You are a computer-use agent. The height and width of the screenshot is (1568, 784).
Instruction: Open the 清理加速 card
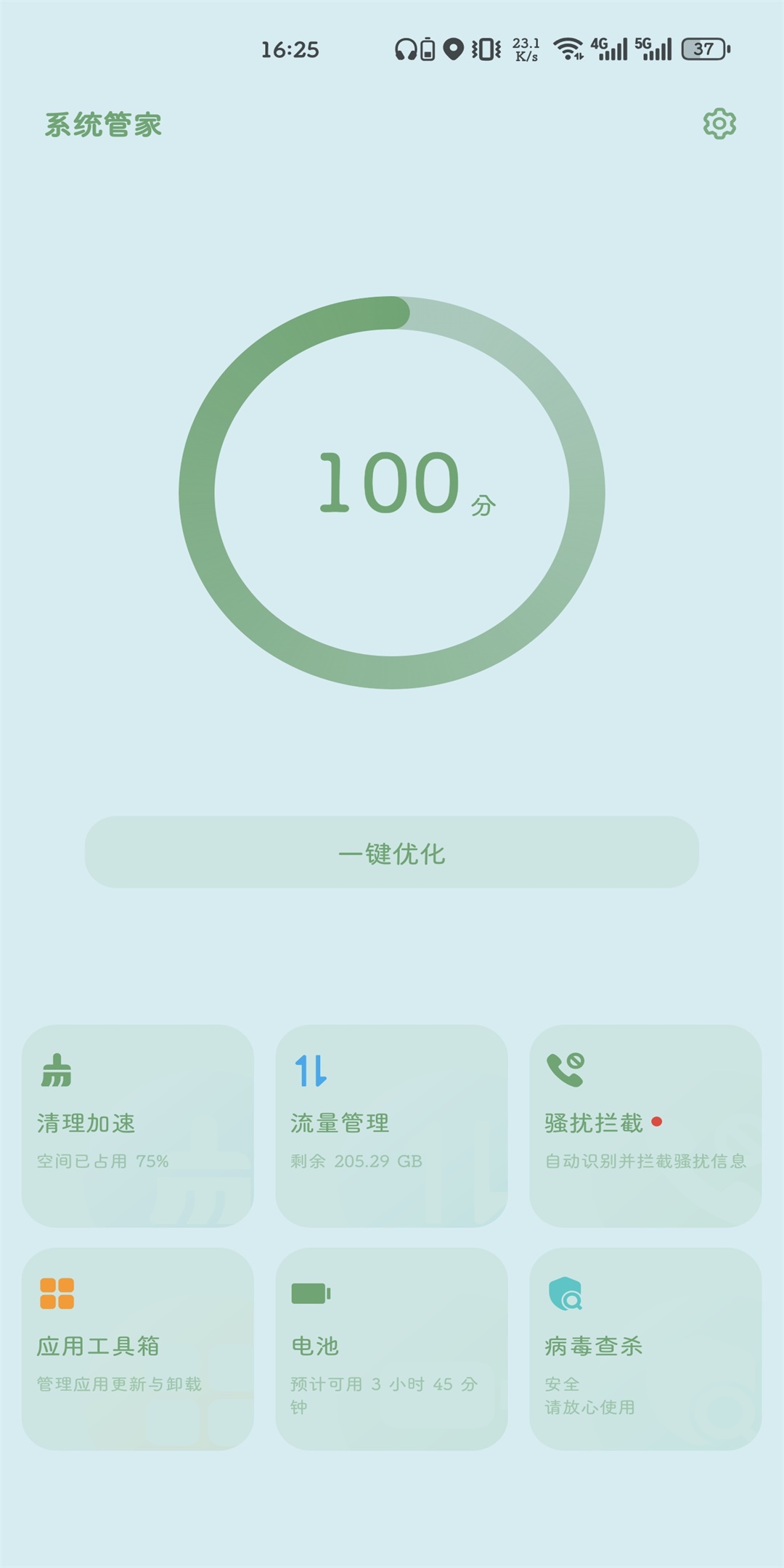(138, 1125)
